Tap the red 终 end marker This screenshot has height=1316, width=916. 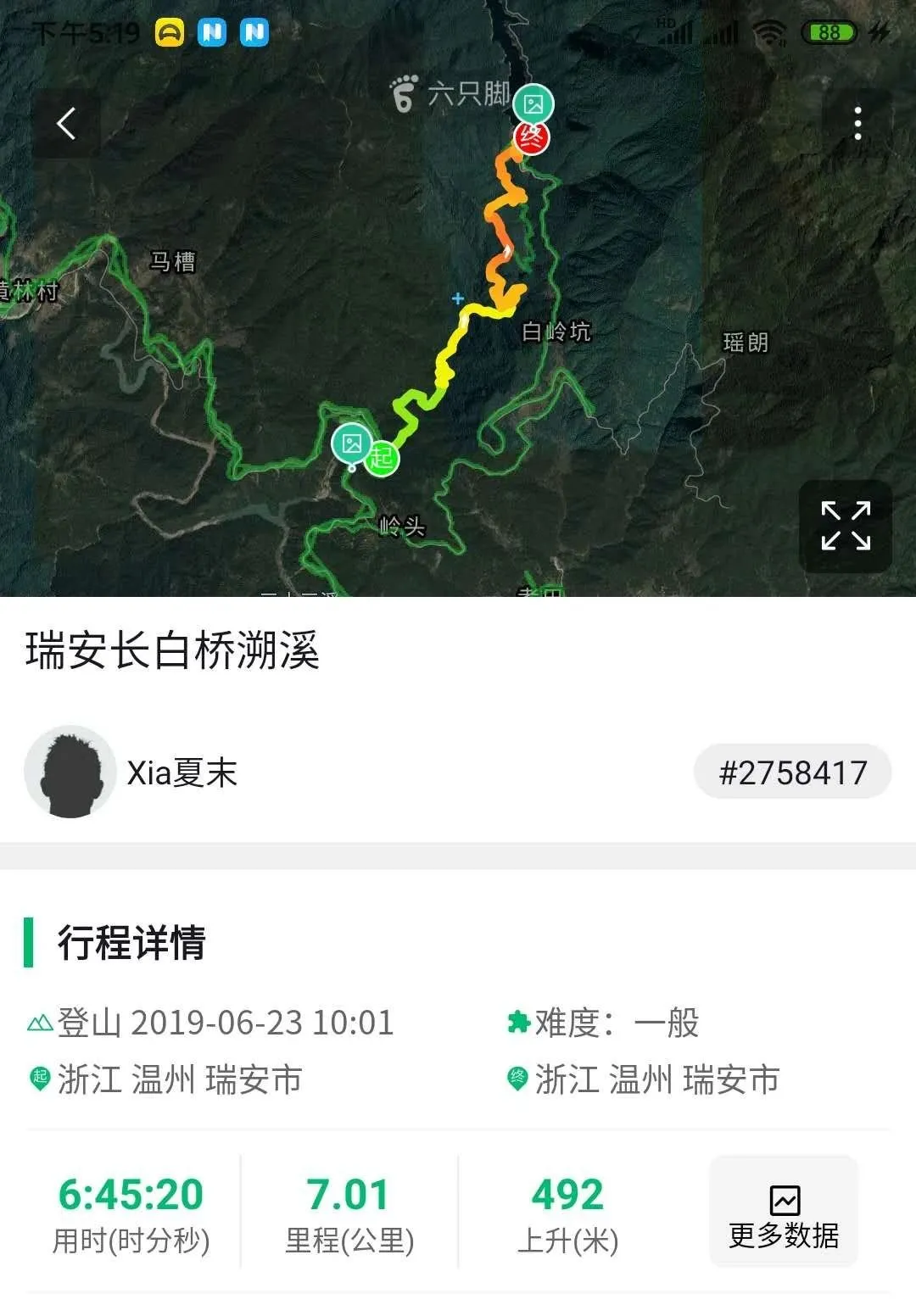coord(532,137)
